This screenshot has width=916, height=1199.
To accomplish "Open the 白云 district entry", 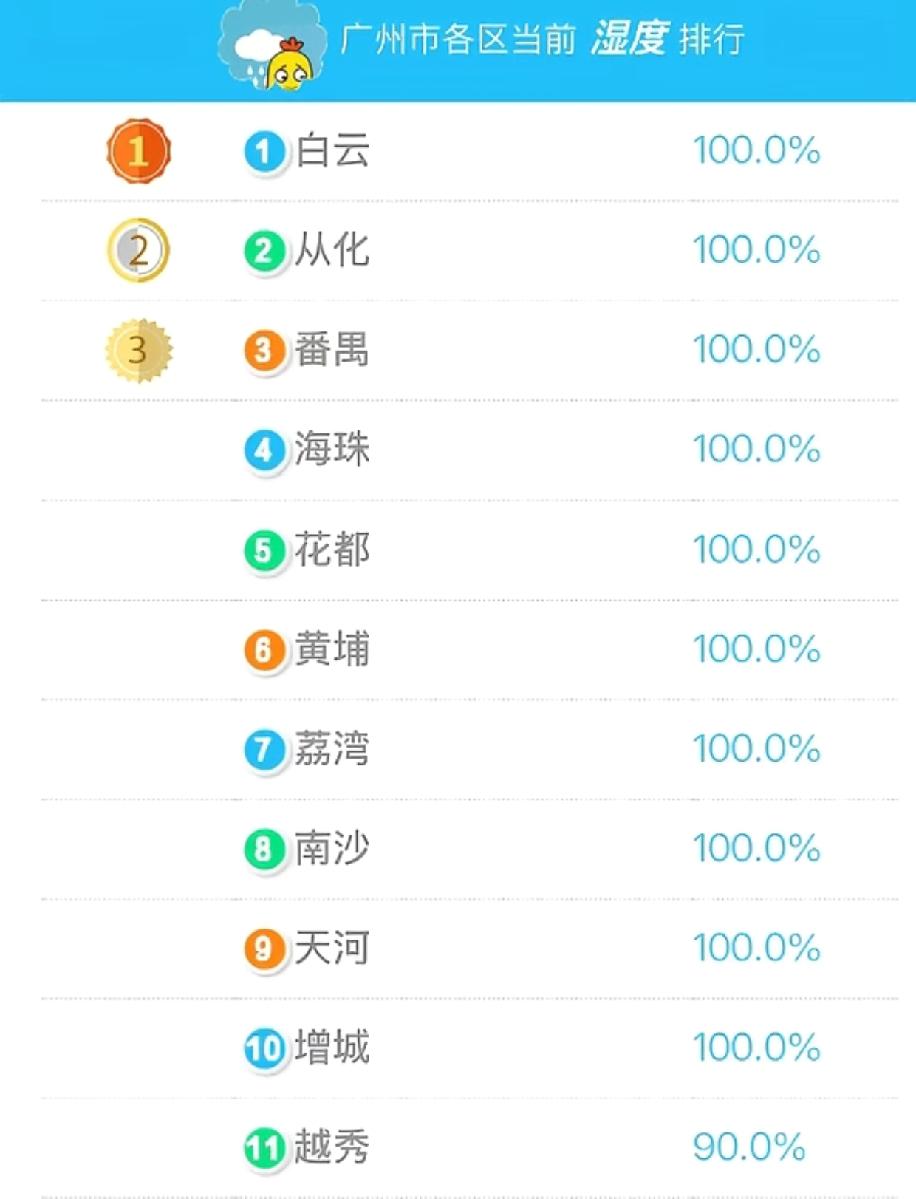I will pos(336,152).
